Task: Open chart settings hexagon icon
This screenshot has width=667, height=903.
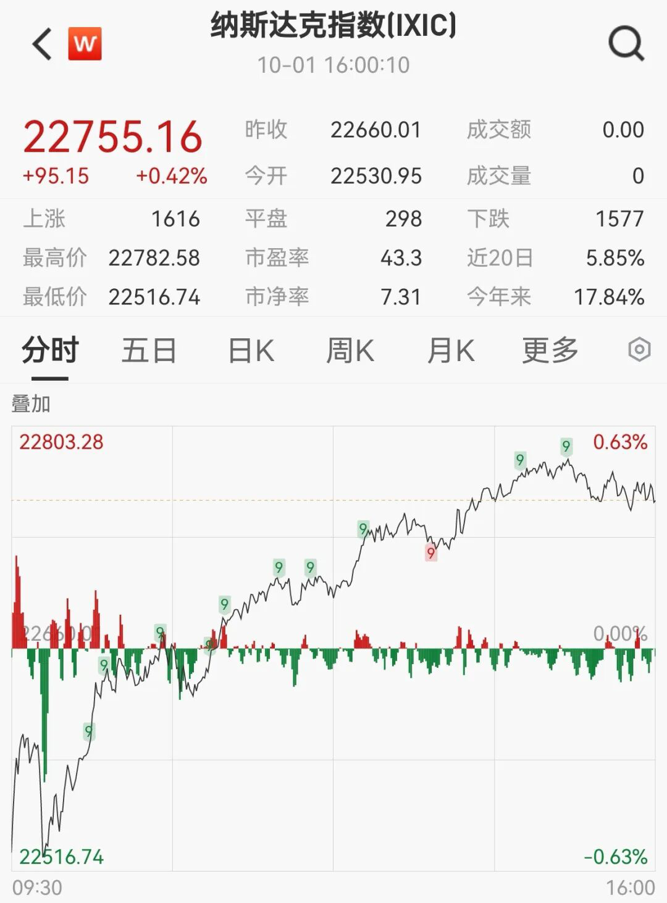Action: tap(639, 350)
